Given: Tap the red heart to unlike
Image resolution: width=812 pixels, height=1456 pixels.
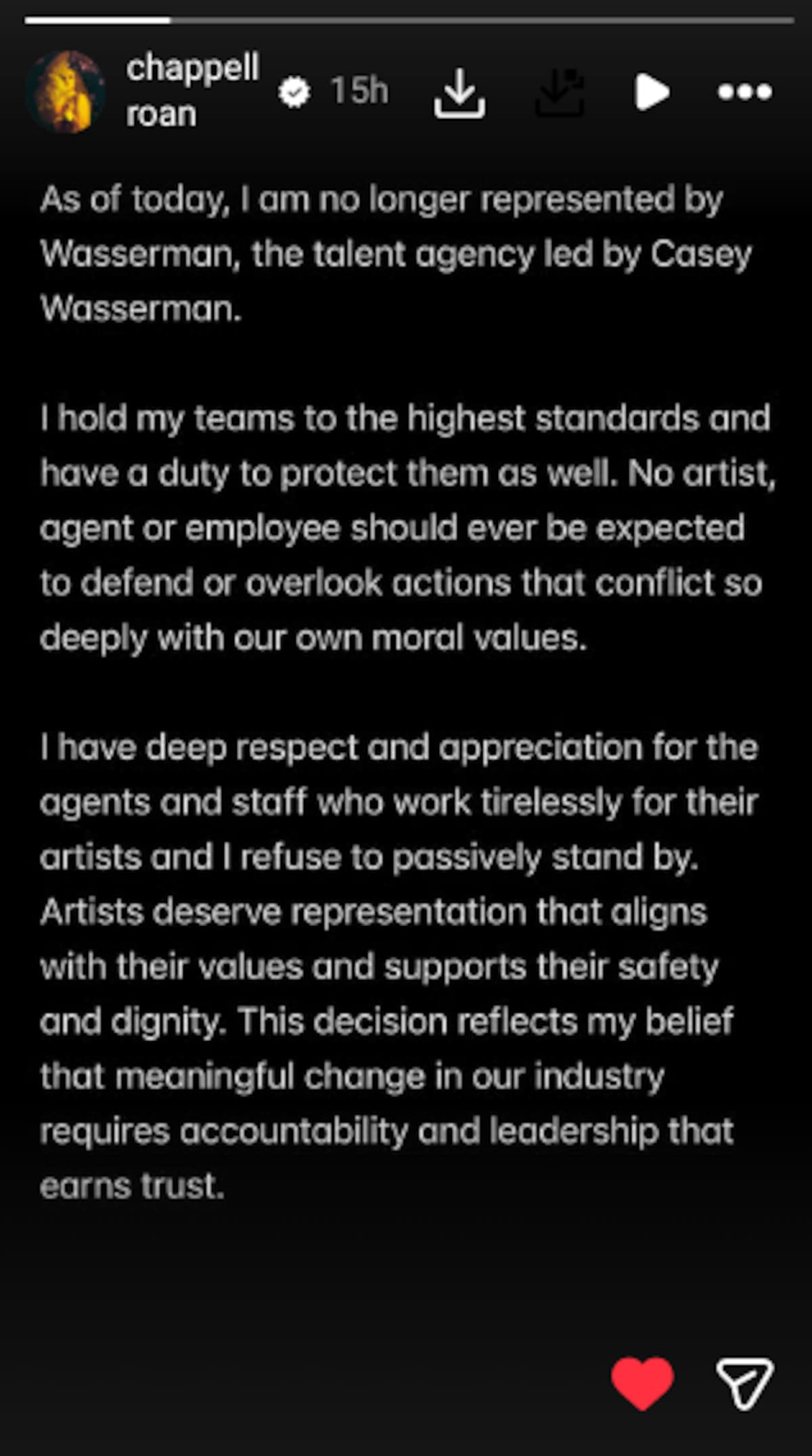Looking at the screenshot, I should [642, 1383].
